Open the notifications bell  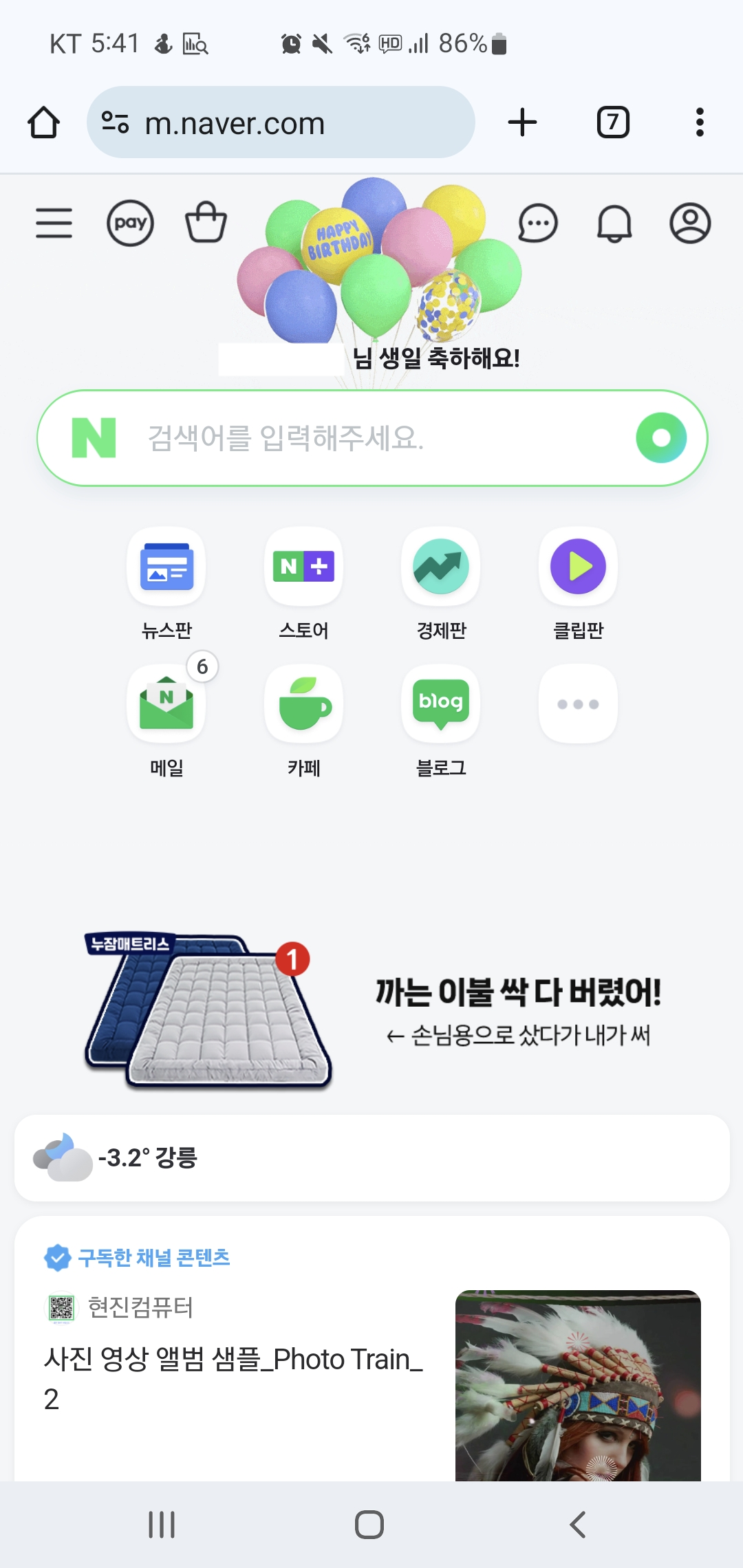point(614,224)
